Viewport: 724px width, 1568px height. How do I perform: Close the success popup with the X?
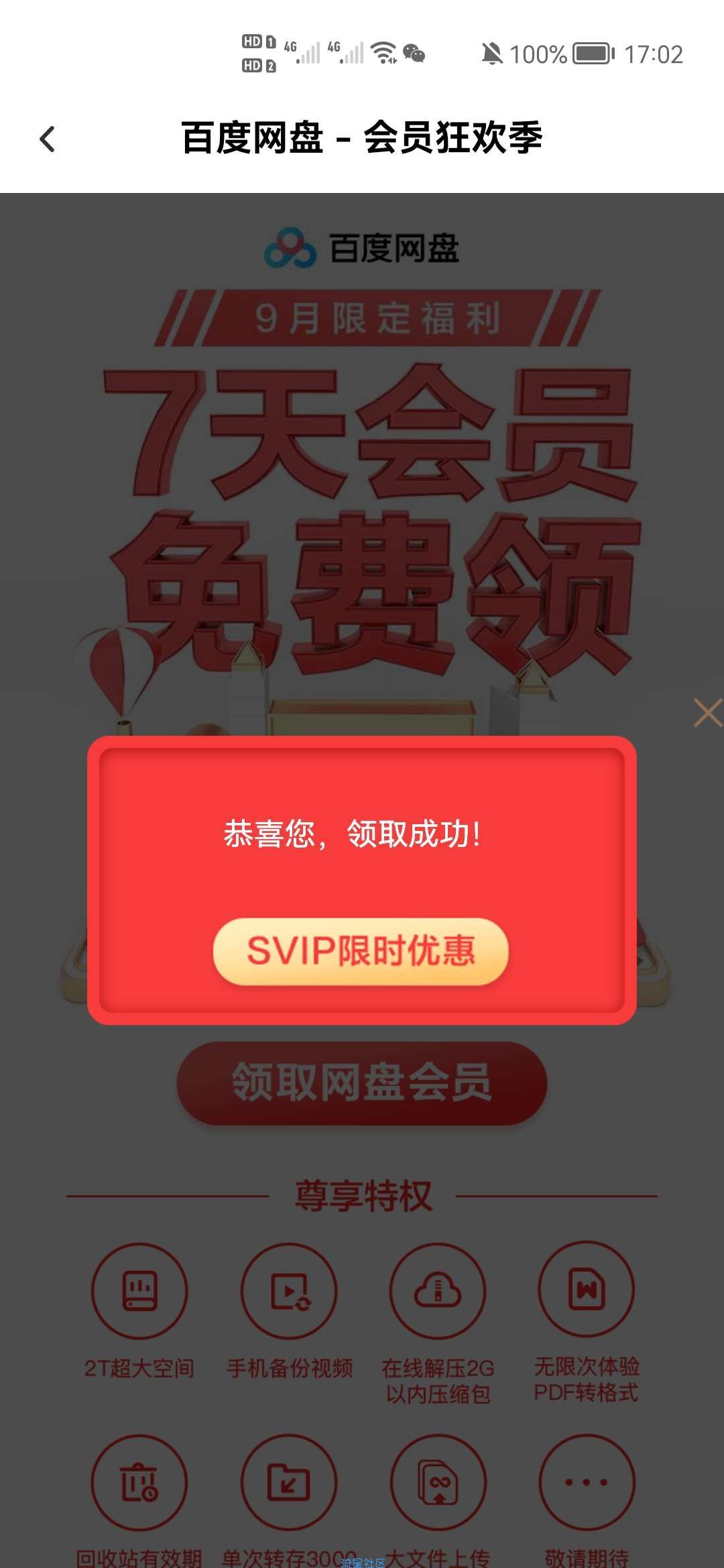coord(708,713)
